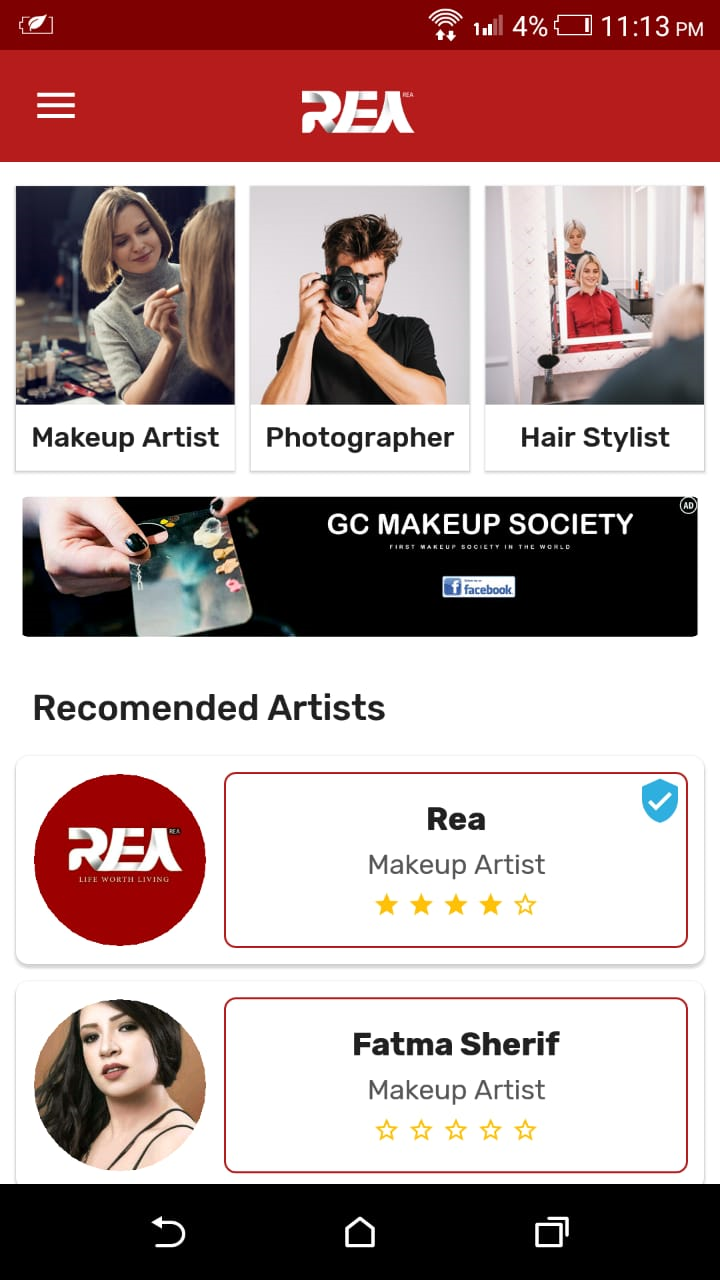Select the Photographer category

point(359,326)
